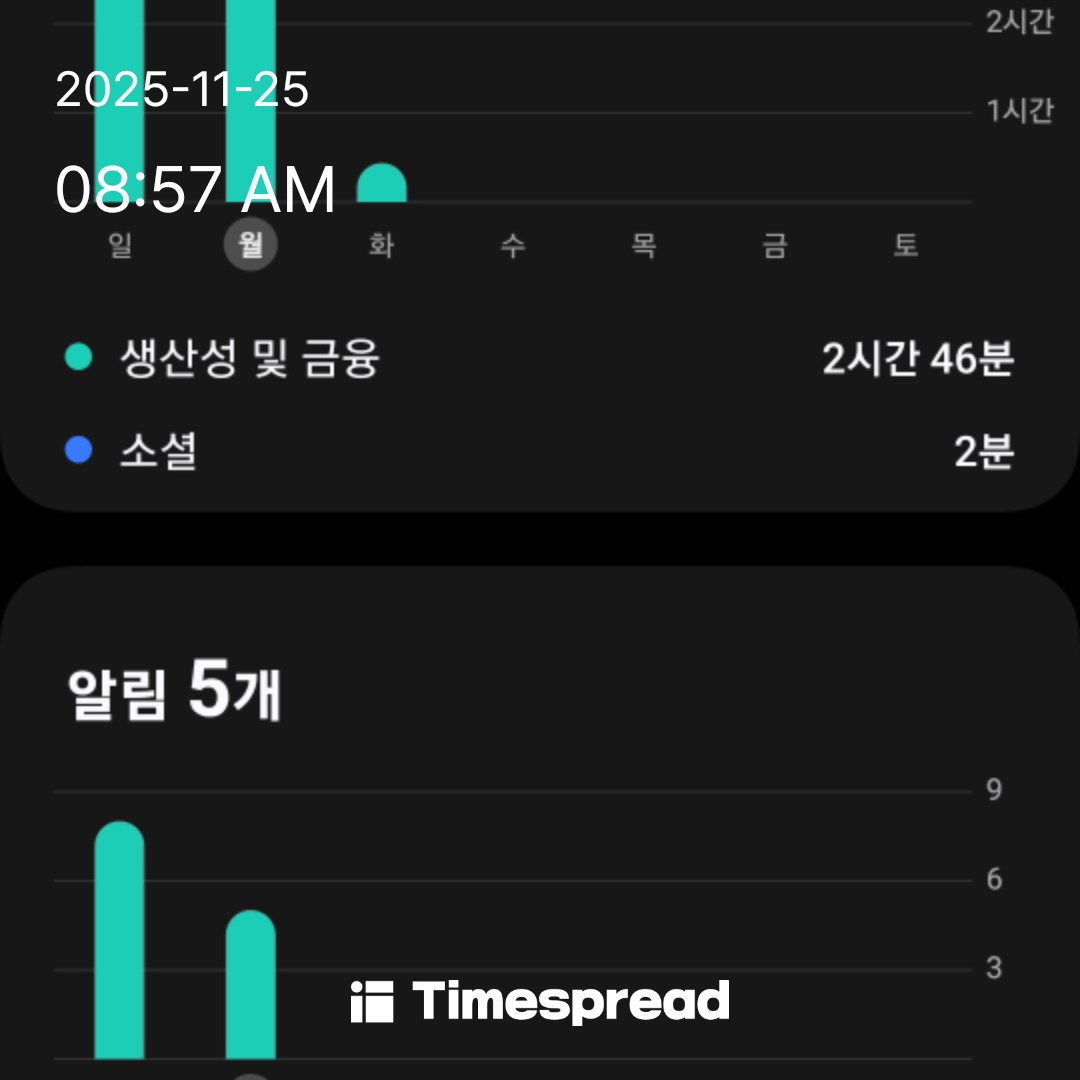The height and width of the screenshot is (1080, 1080).
Task: Tap the tallest bar in the 알림 chart
Action: pyautogui.click(x=120, y=940)
